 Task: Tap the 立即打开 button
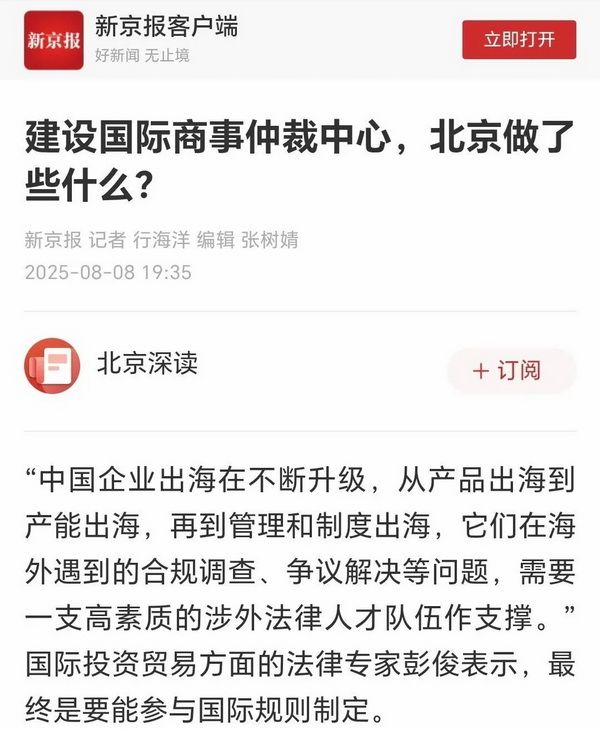(x=518, y=40)
